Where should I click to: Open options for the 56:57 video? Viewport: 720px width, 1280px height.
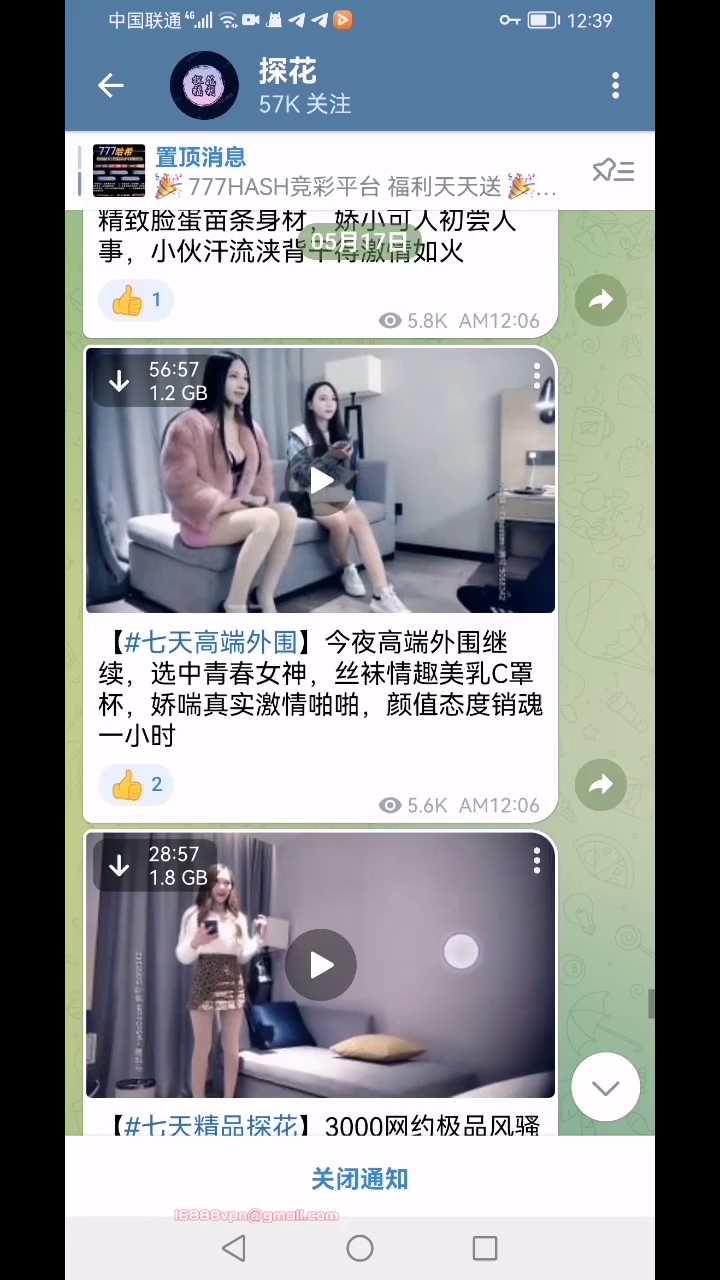tap(537, 376)
